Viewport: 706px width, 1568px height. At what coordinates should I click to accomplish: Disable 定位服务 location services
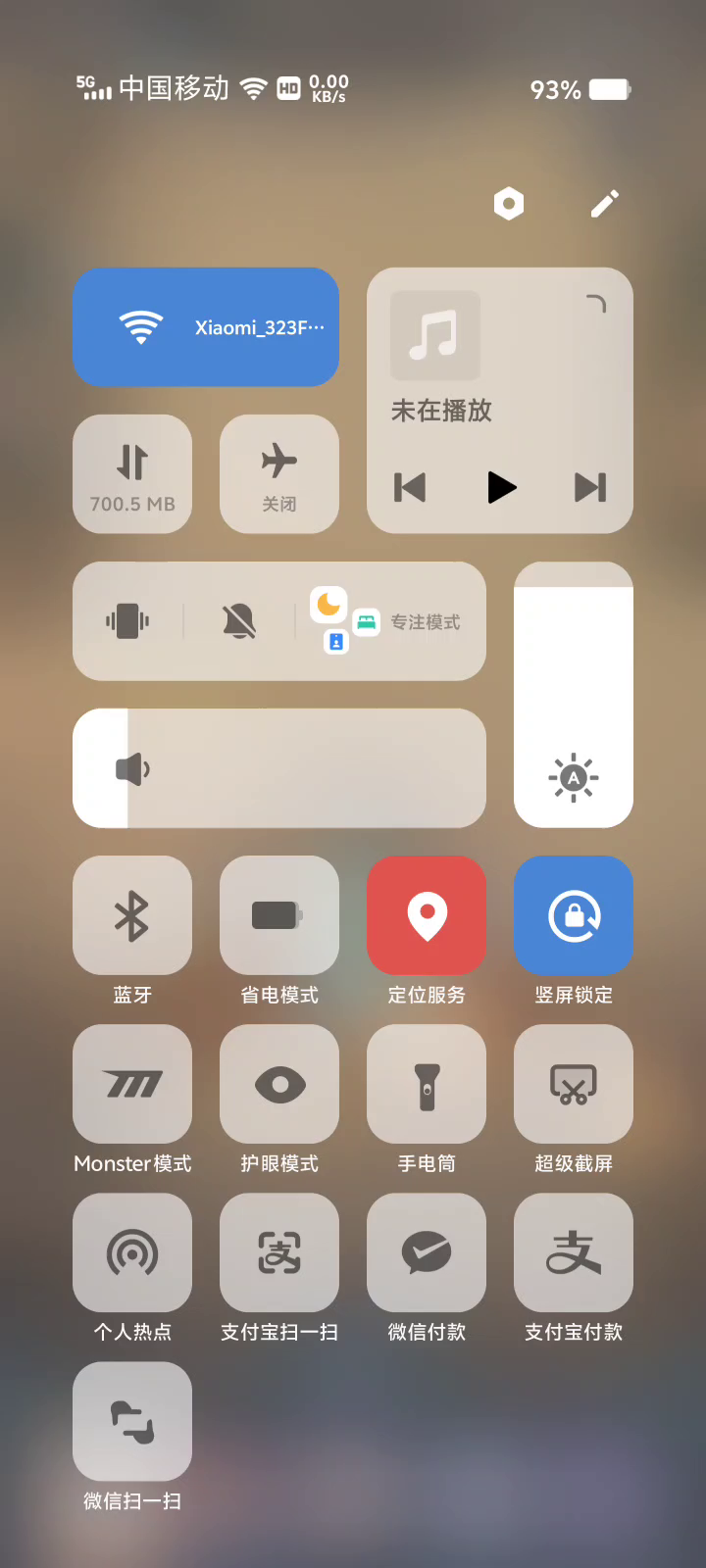tap(427, 915)
